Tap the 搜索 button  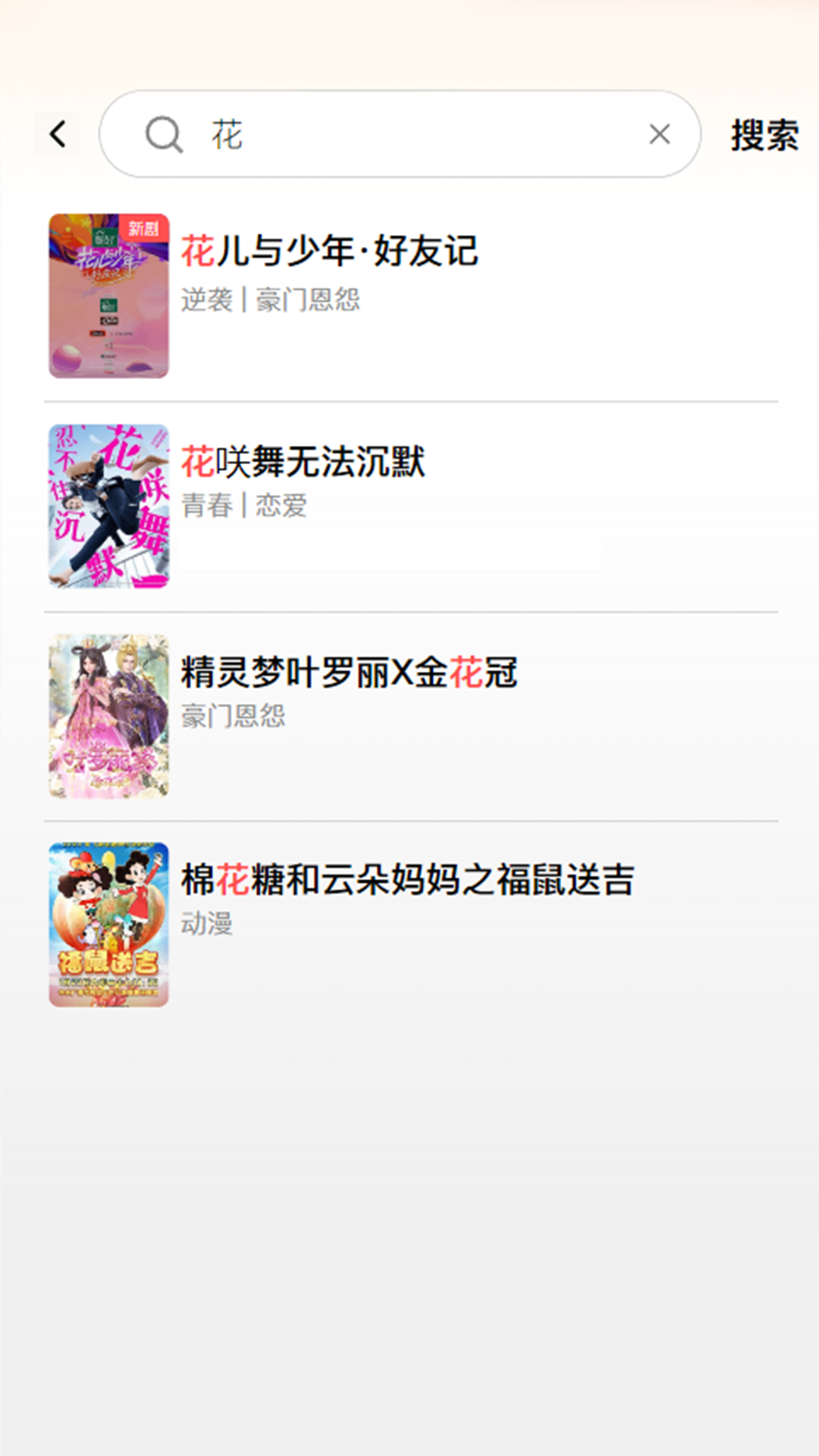click(764, 136)
